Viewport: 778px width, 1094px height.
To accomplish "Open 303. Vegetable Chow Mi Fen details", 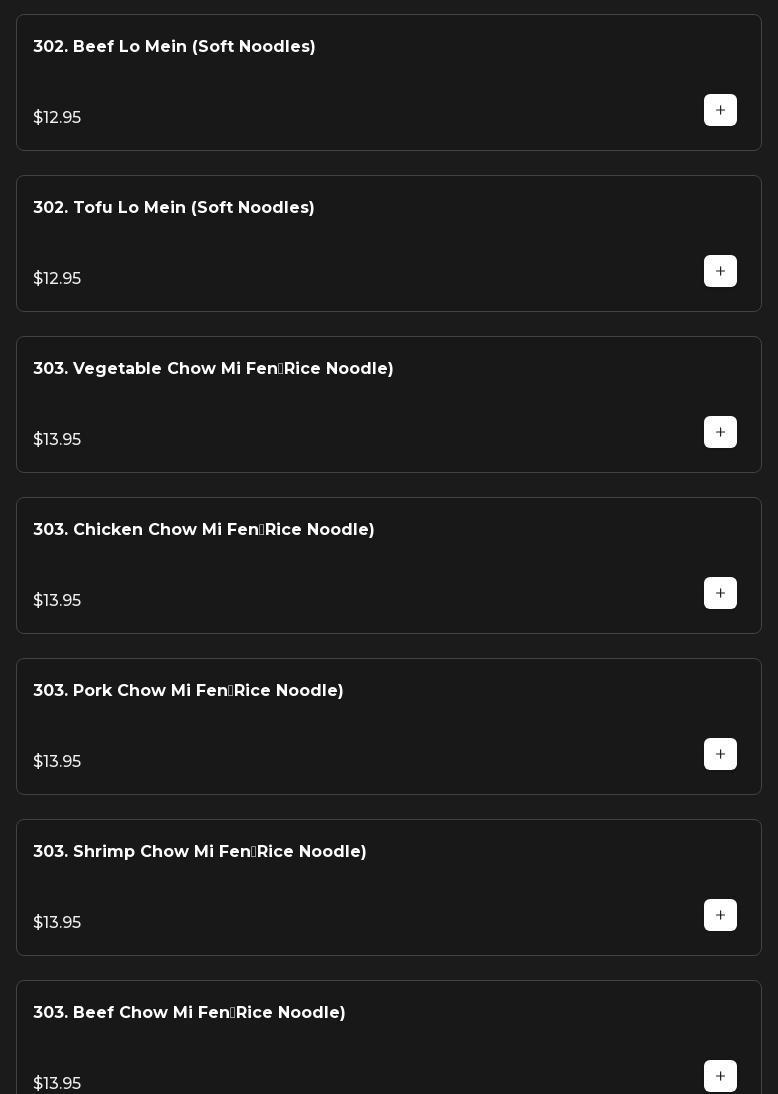I will pyautogui.click(x=213, y=369).
